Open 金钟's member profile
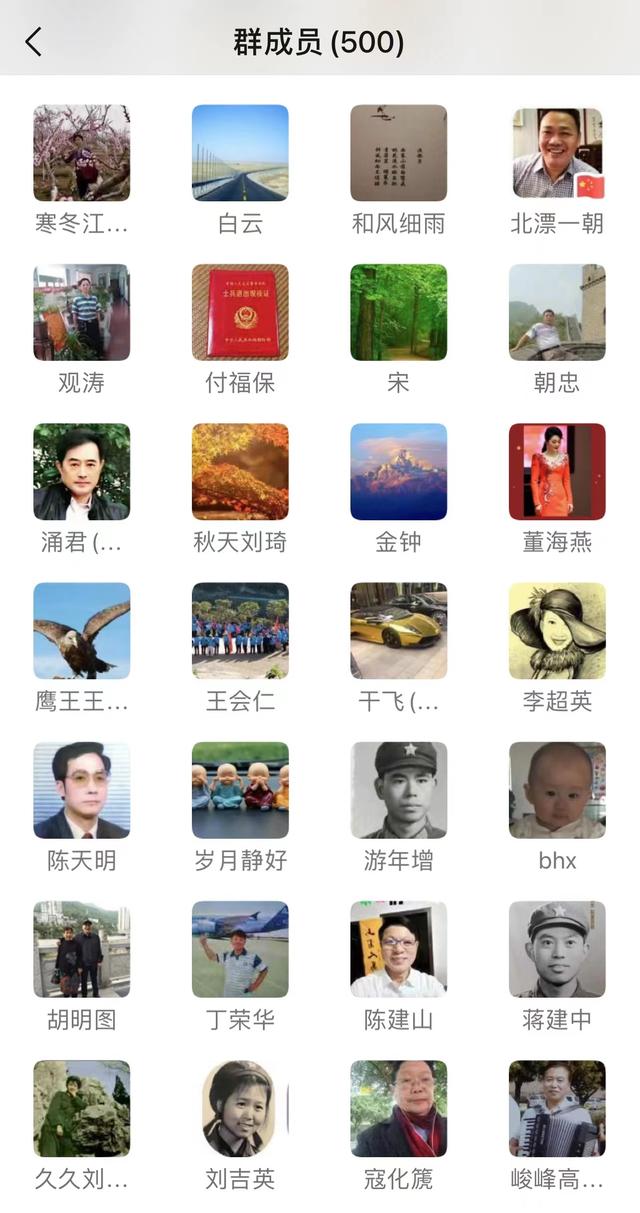 point(398,471)
